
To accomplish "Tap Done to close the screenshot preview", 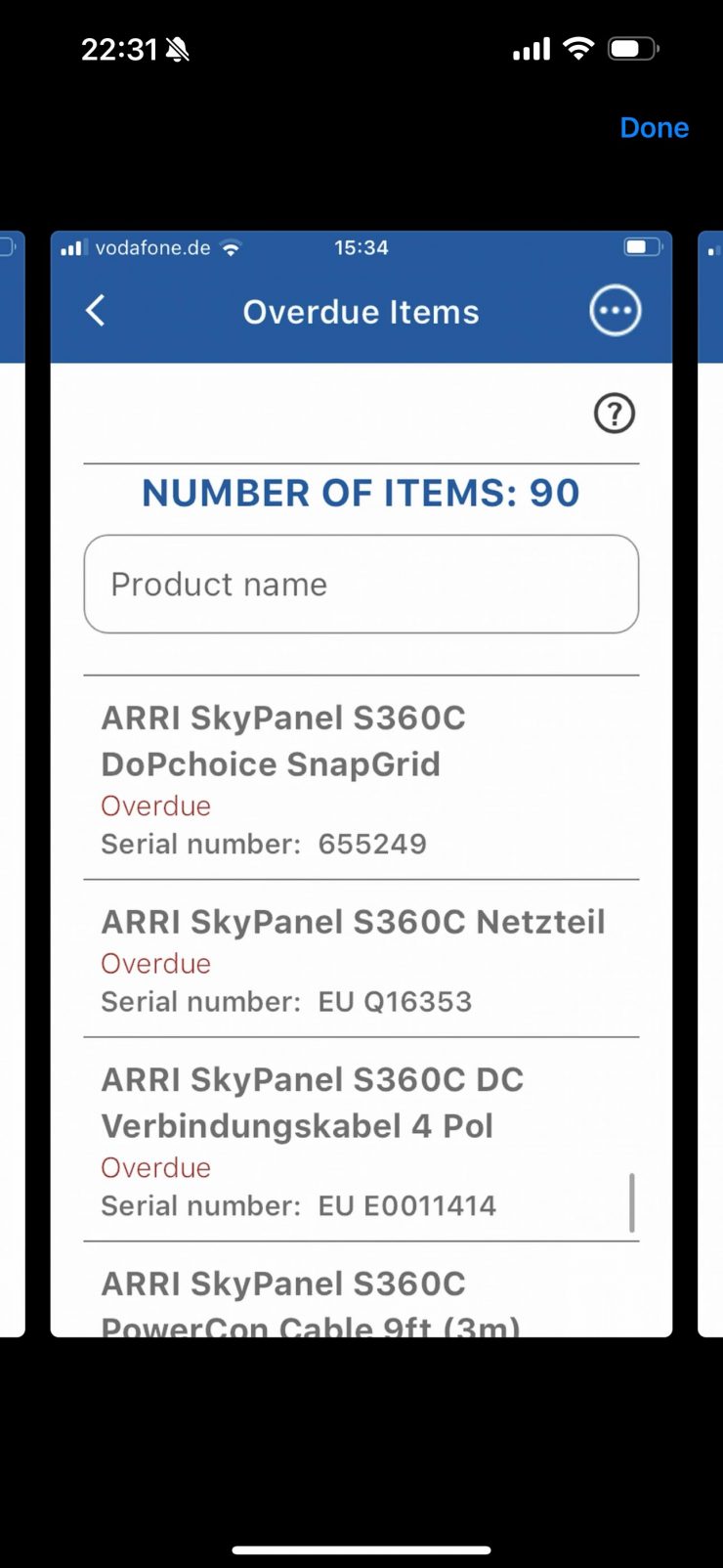I will pos(654,128).
